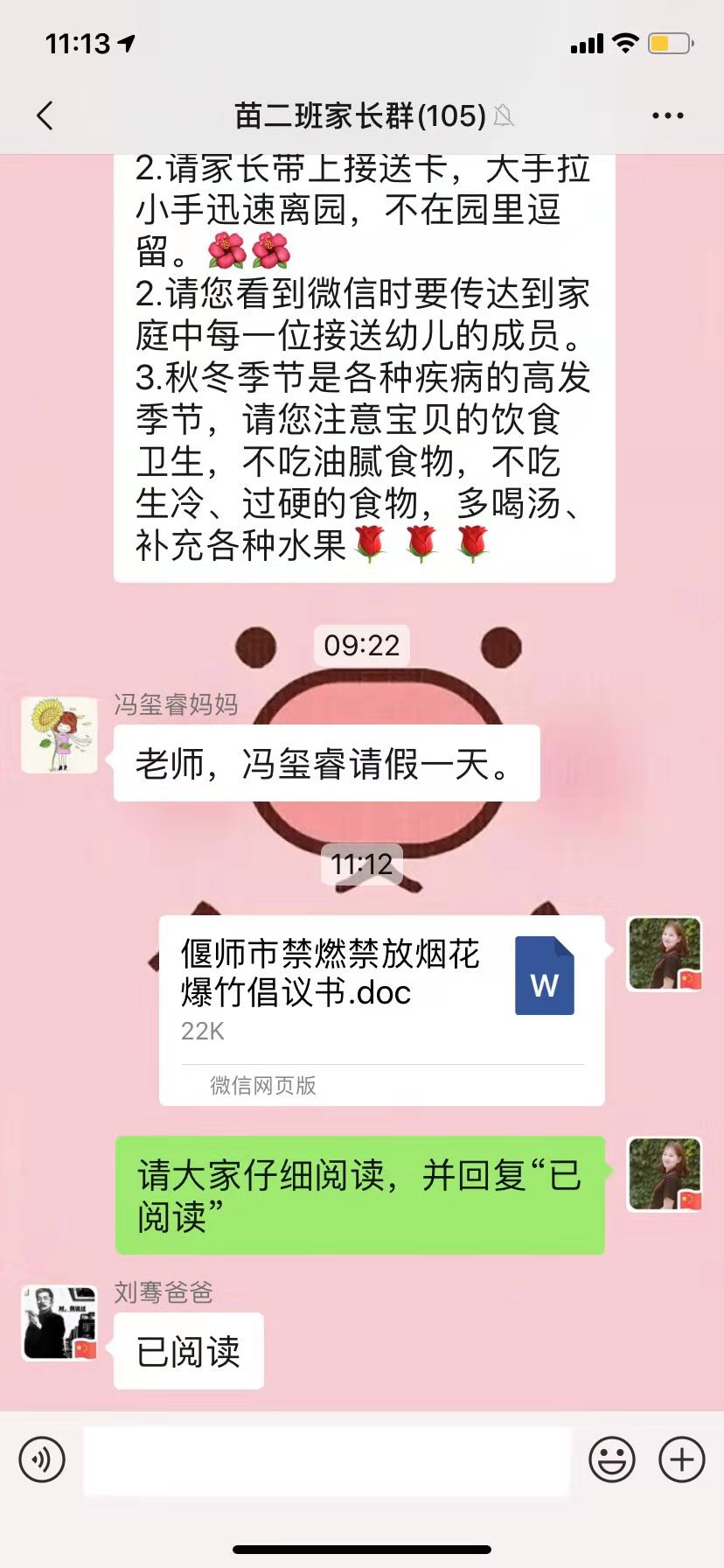
Task: Go back to the chat list
Action: (x=45, y=115)
